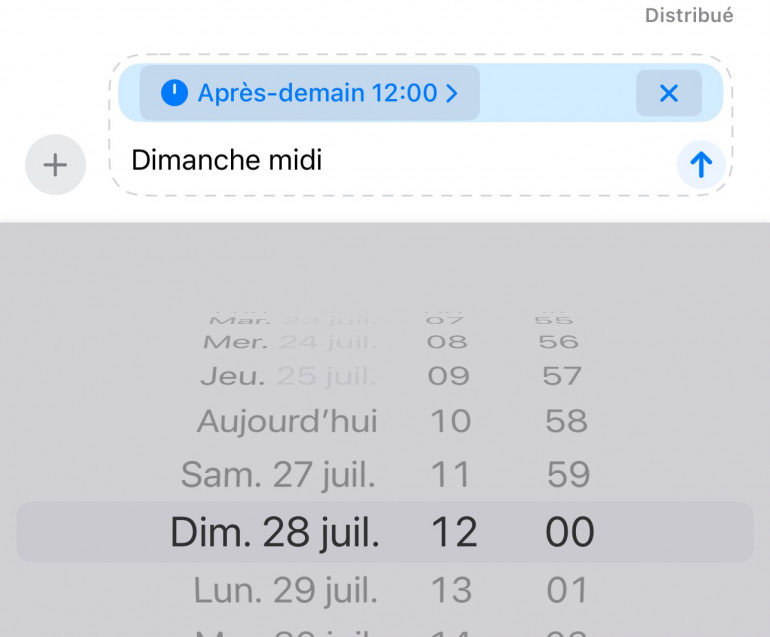This screenshot has width=770, height=637.
Task: Pick hour 10 in the time wheel
Action: tap(450, 421)
